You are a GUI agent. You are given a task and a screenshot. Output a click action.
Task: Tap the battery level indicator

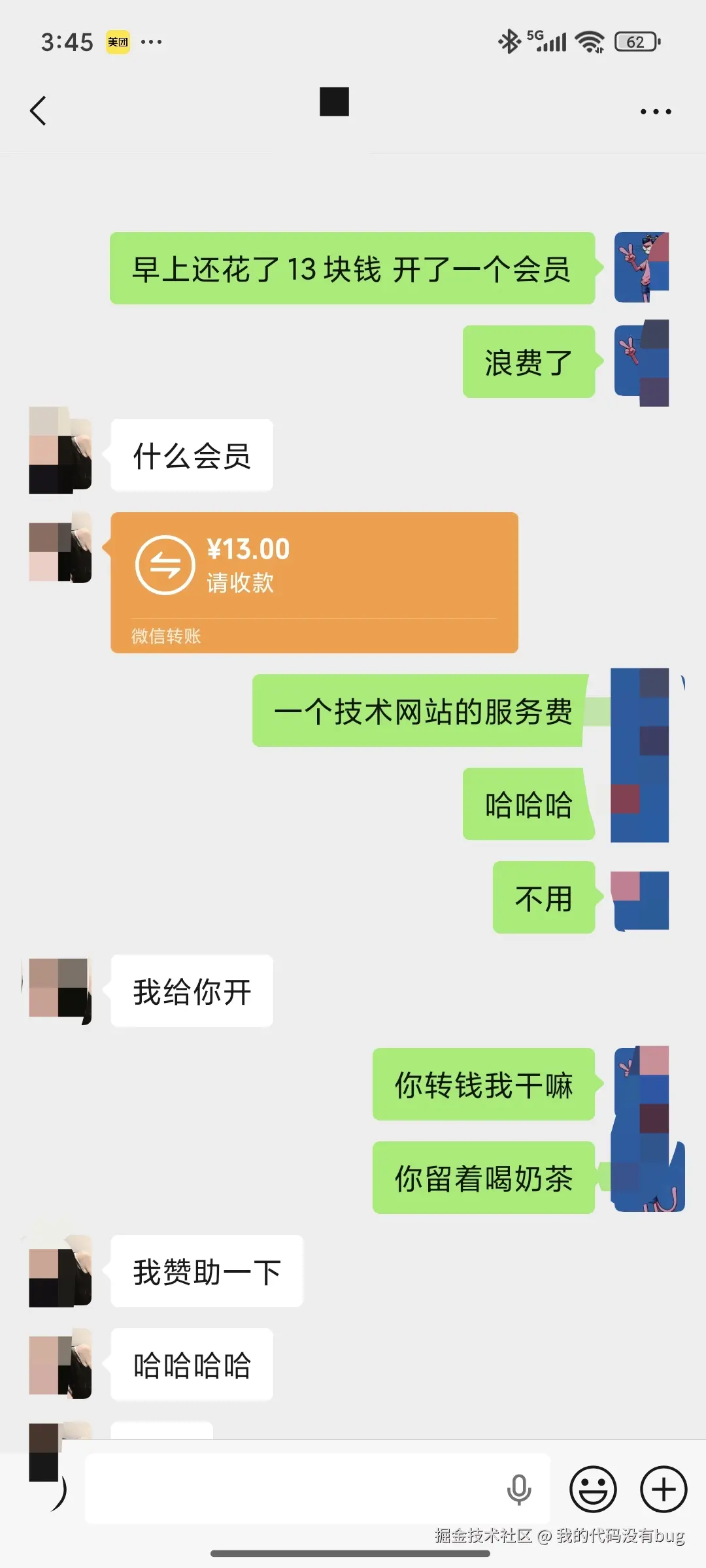[x=635, y=41]
